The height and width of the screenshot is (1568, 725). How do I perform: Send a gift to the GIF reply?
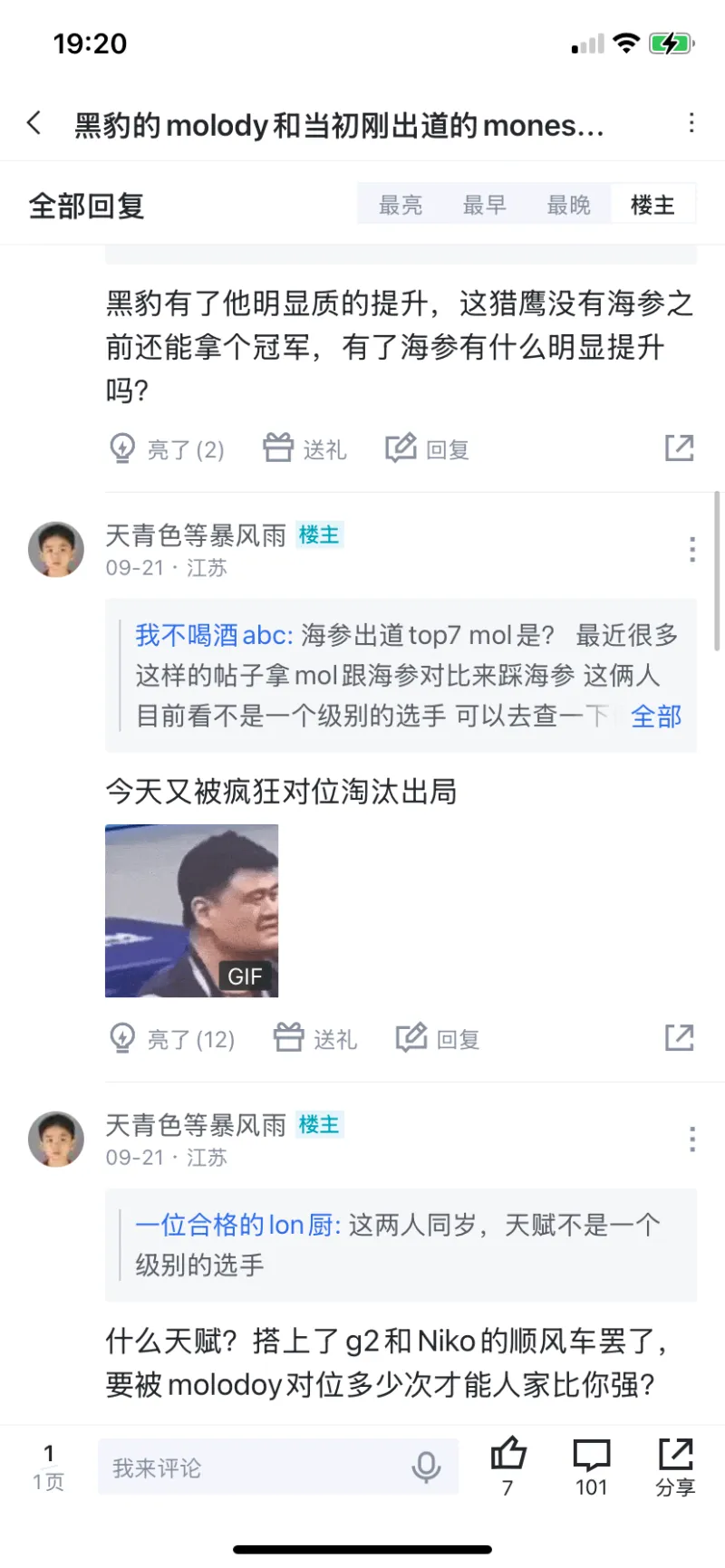pos(315,1039)
